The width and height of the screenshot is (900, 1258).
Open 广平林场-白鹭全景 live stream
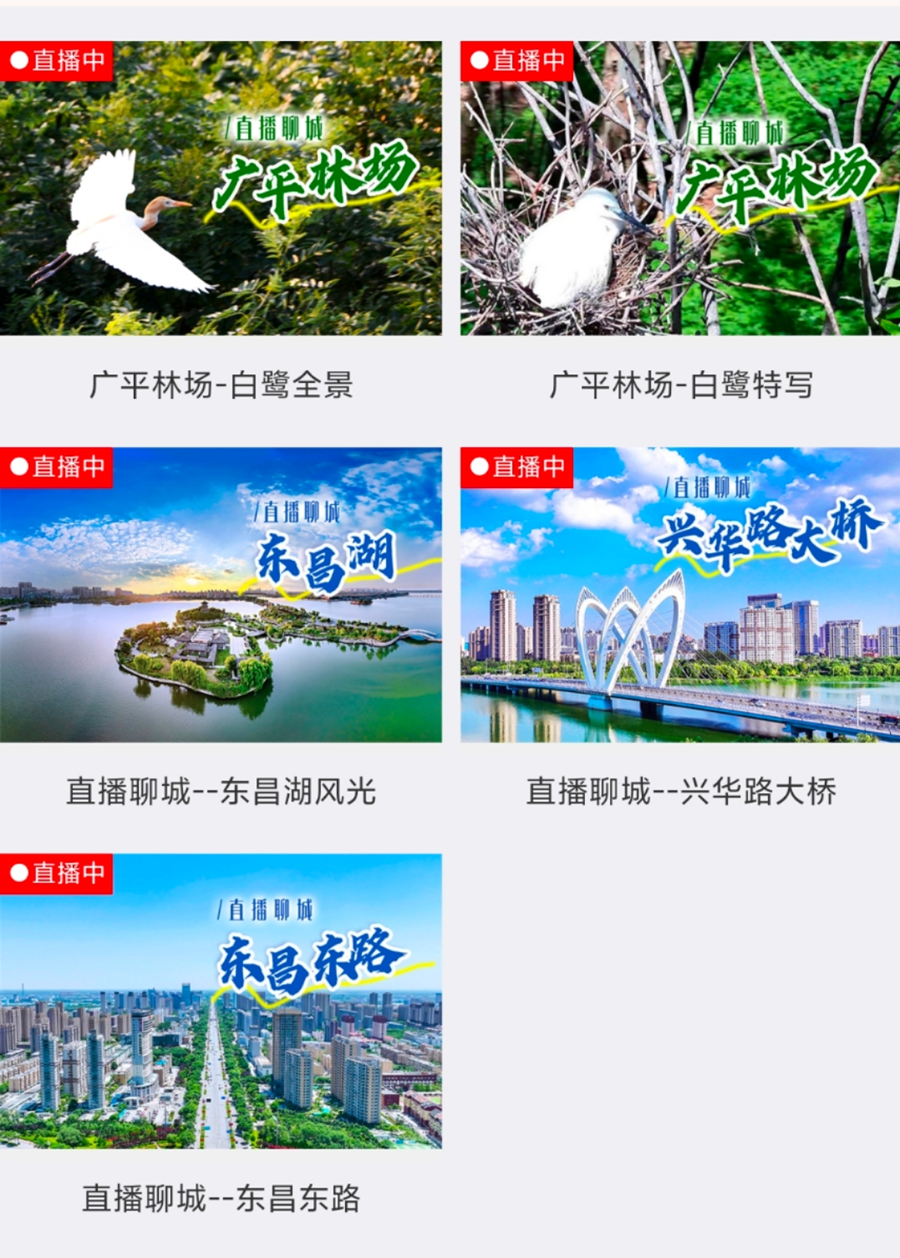(220, 188)
